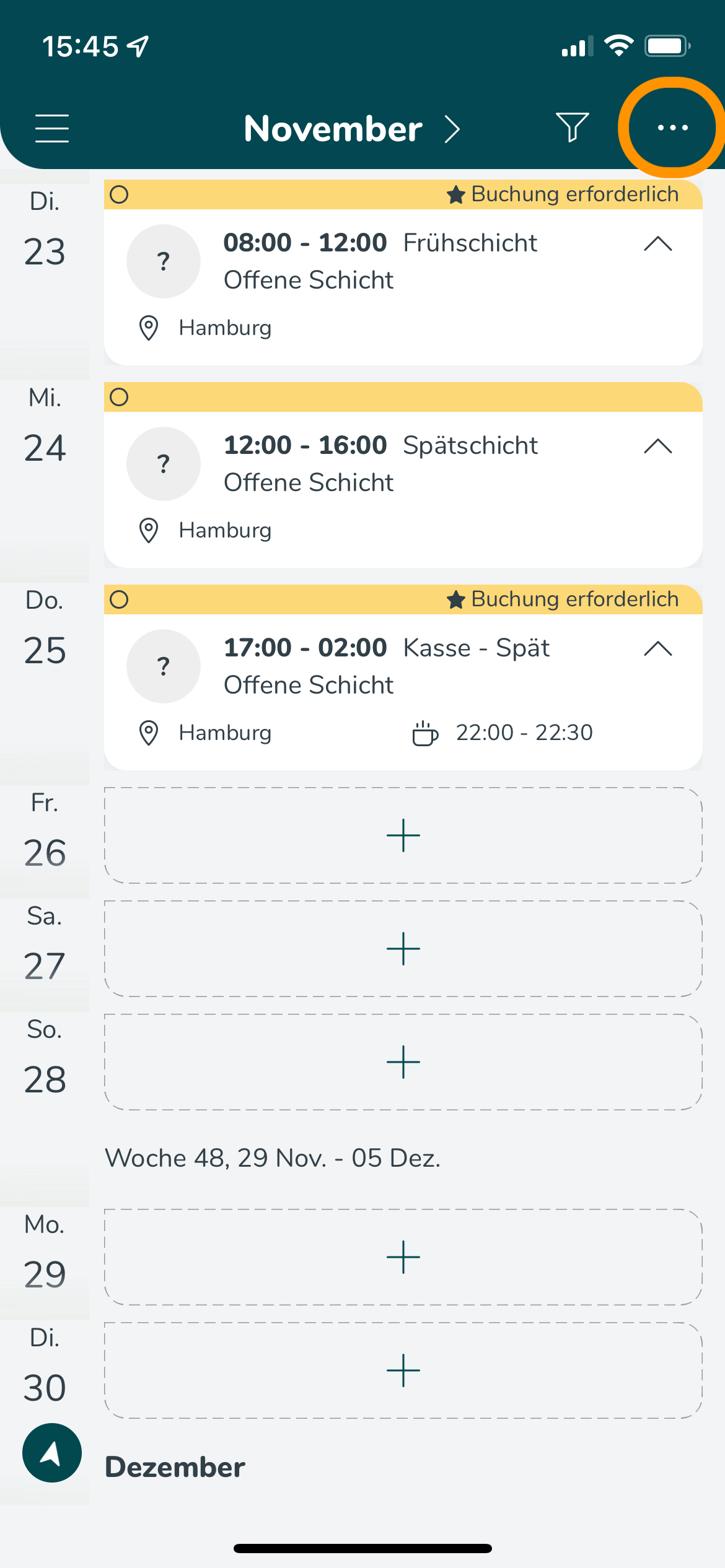Open the three-dot overflow menu
This screenshot has height=1568, width=725.
(x=672, y=128)
